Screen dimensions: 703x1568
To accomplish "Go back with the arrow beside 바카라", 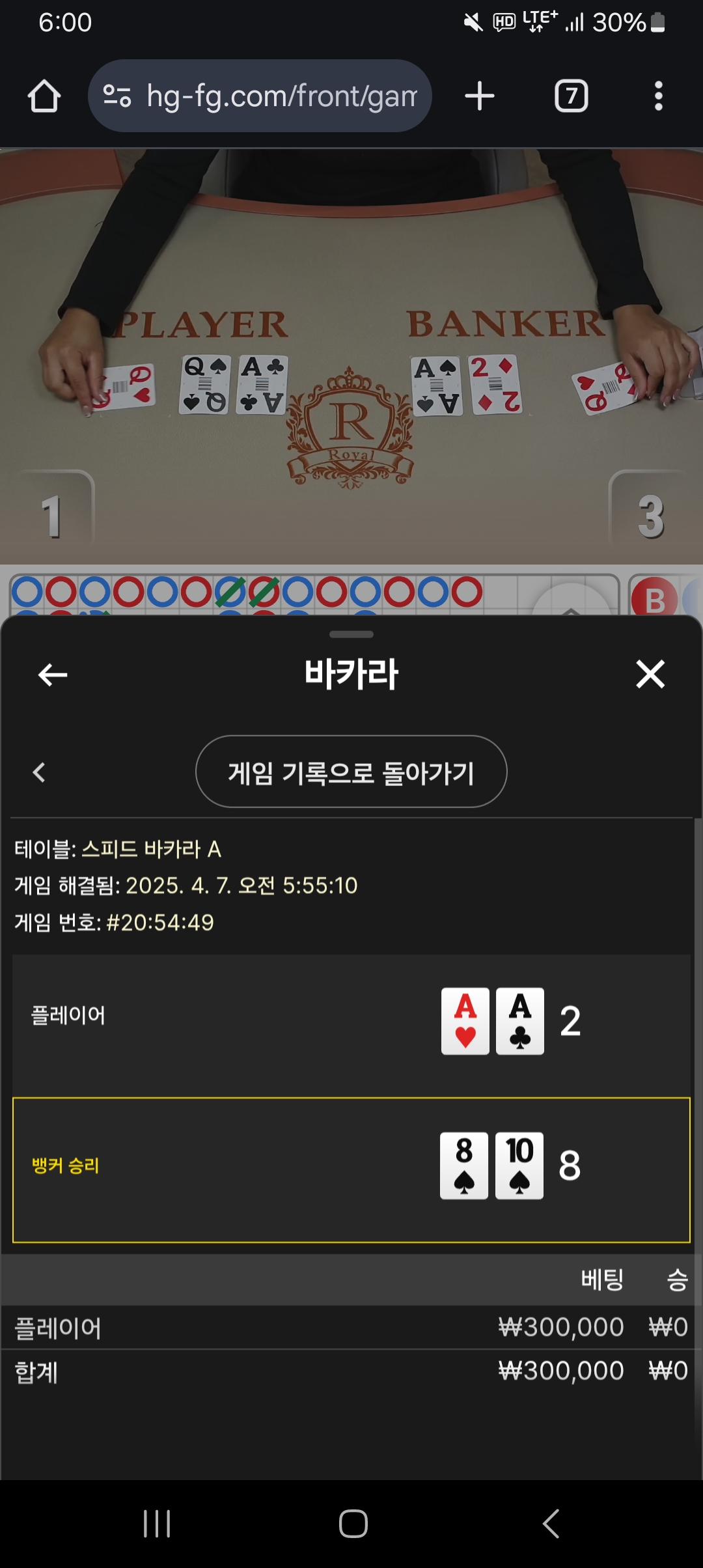I will [53, 675].
